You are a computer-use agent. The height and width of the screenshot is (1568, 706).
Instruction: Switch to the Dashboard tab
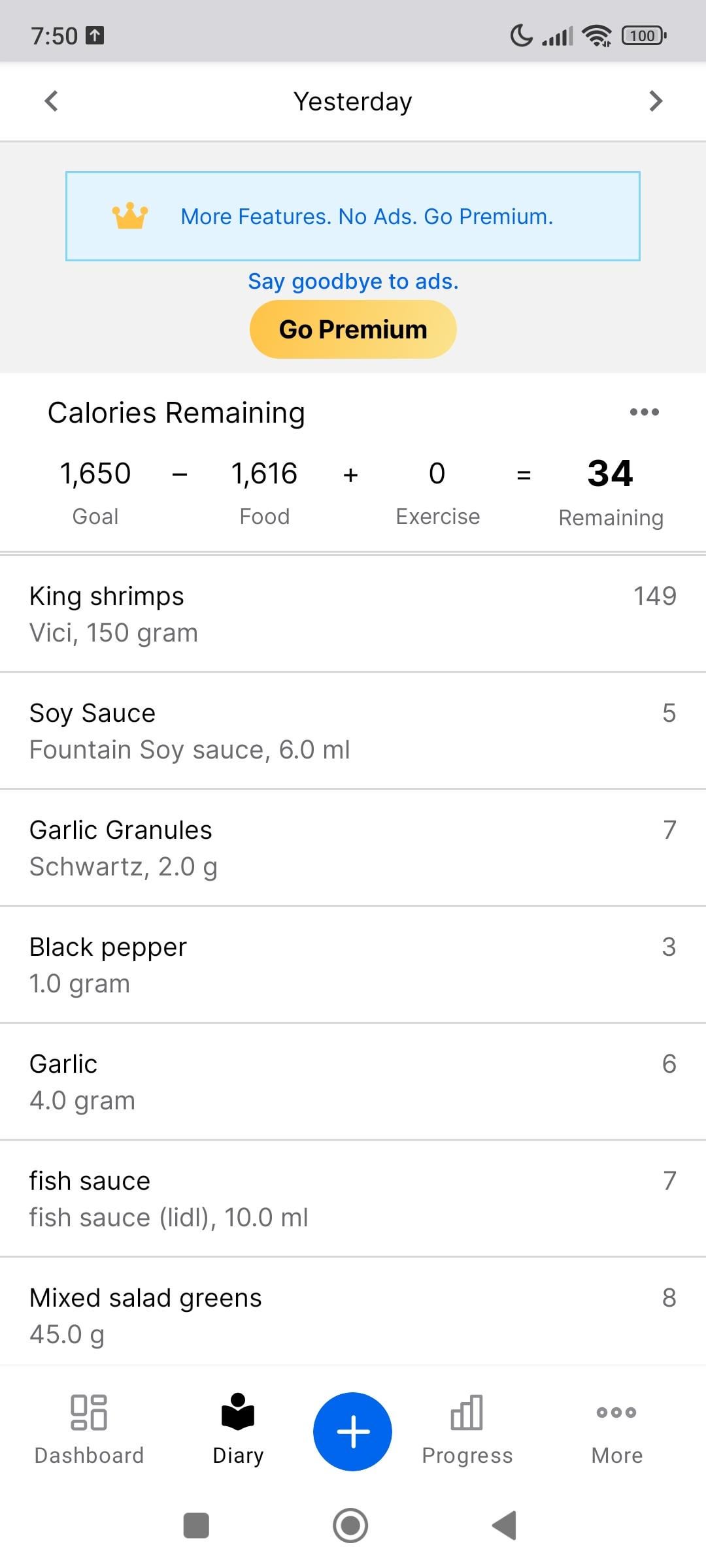tap(89, 1429)
